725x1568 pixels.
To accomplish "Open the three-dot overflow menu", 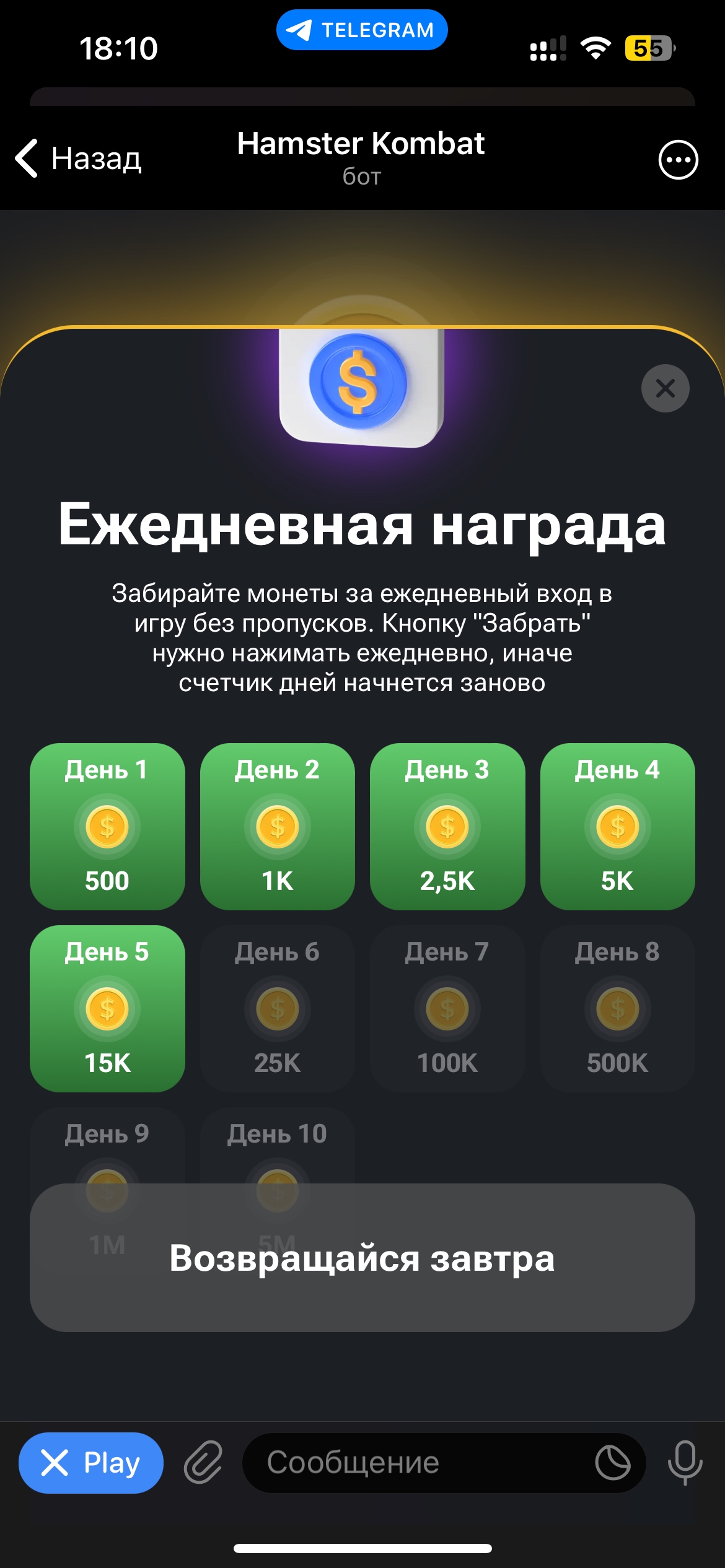I will (x=678, y=160).
